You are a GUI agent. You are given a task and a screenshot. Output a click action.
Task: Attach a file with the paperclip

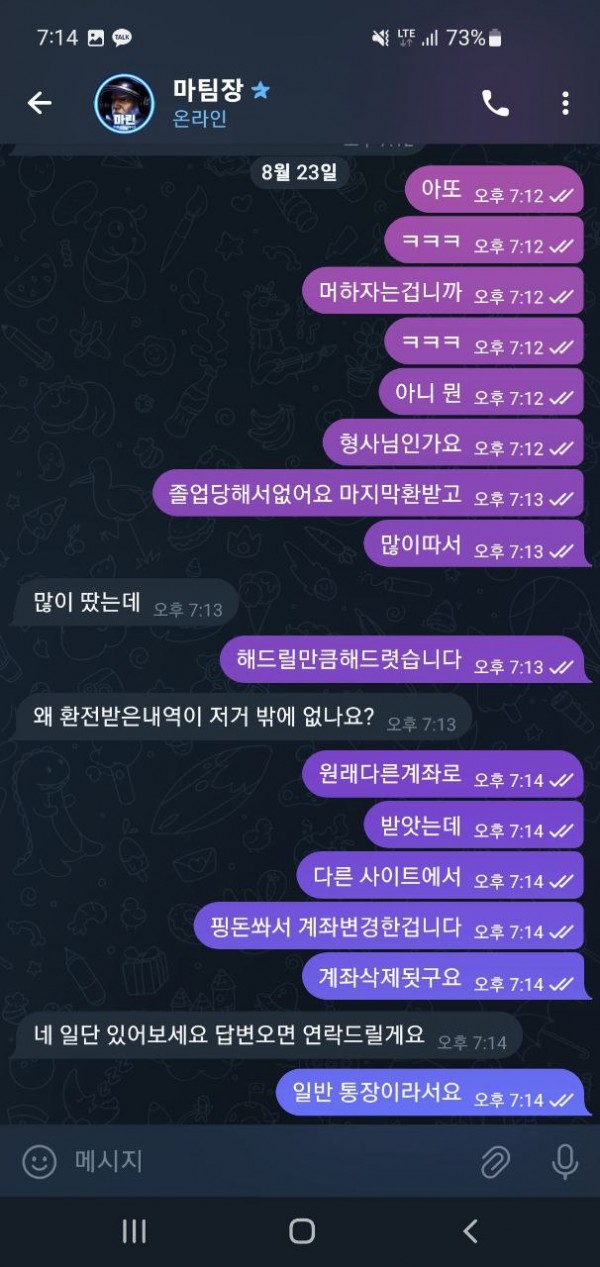point(495,1161)
